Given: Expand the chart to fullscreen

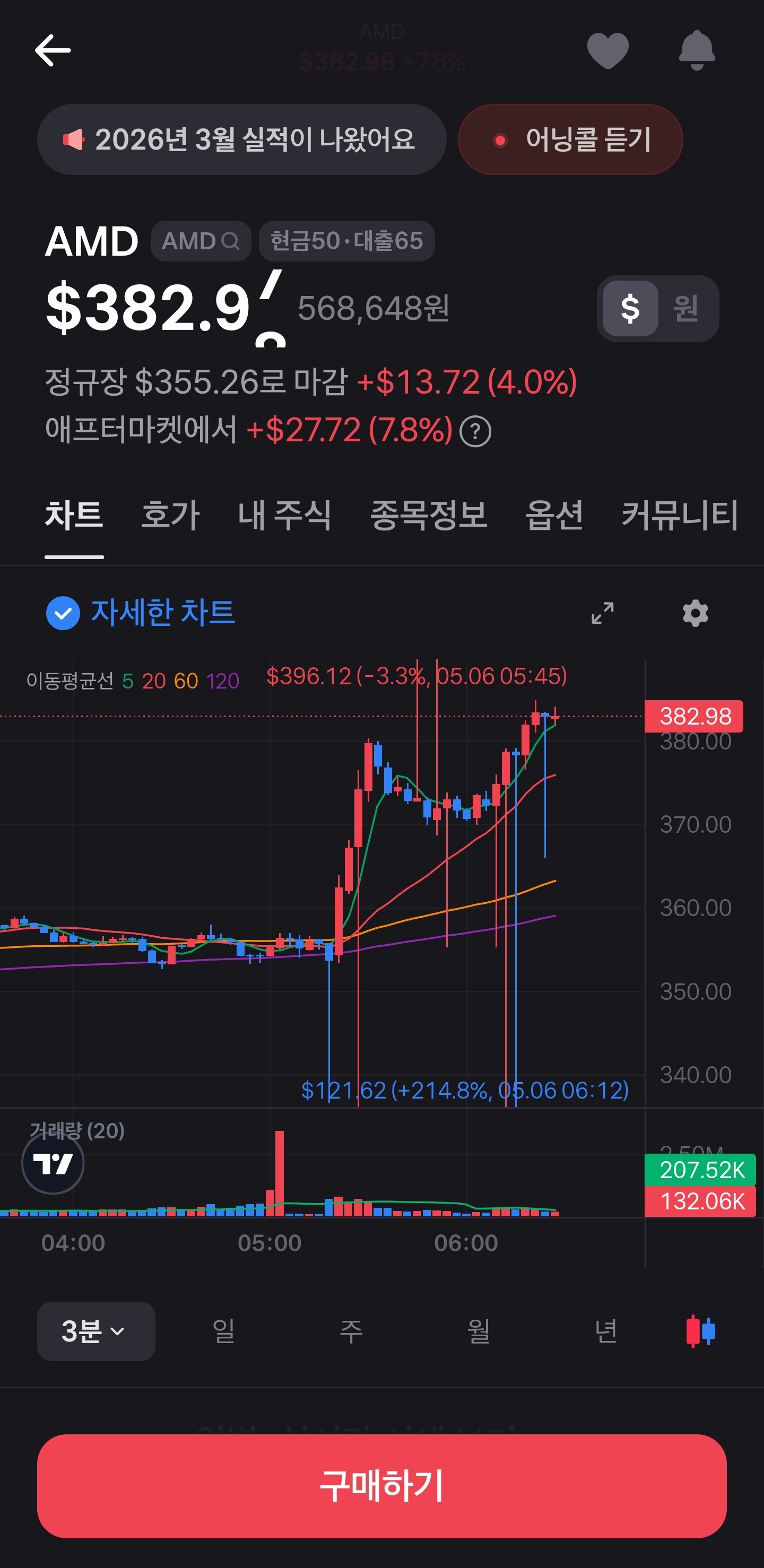Looking at the screenshot, I should [x=603, y=613].
